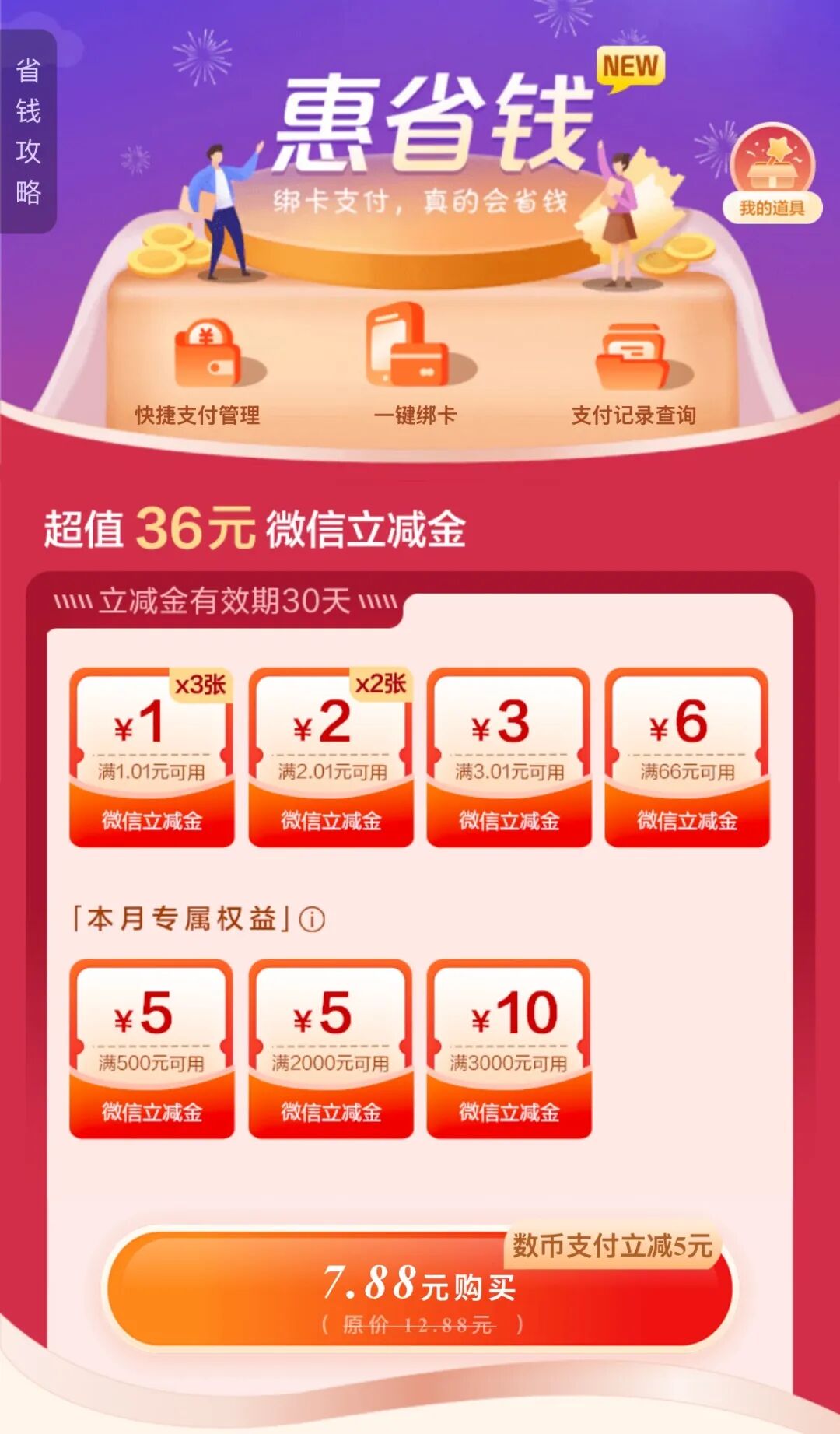Tap the info icon beside 本月专属权益
Image resolution: width=840 pixels, height=1434 pixels.
click(312, 920)
